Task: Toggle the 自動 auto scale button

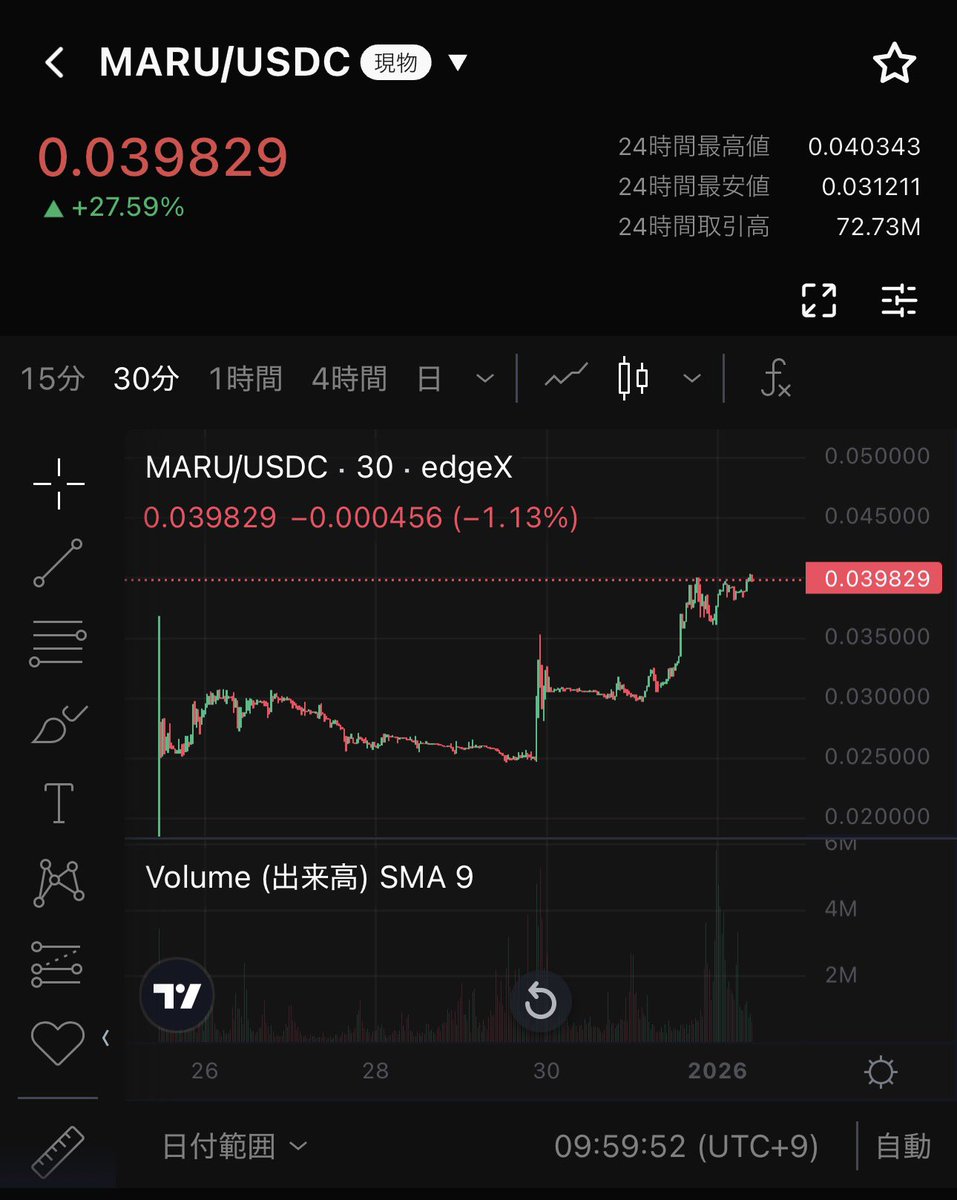Action: 903,1146
